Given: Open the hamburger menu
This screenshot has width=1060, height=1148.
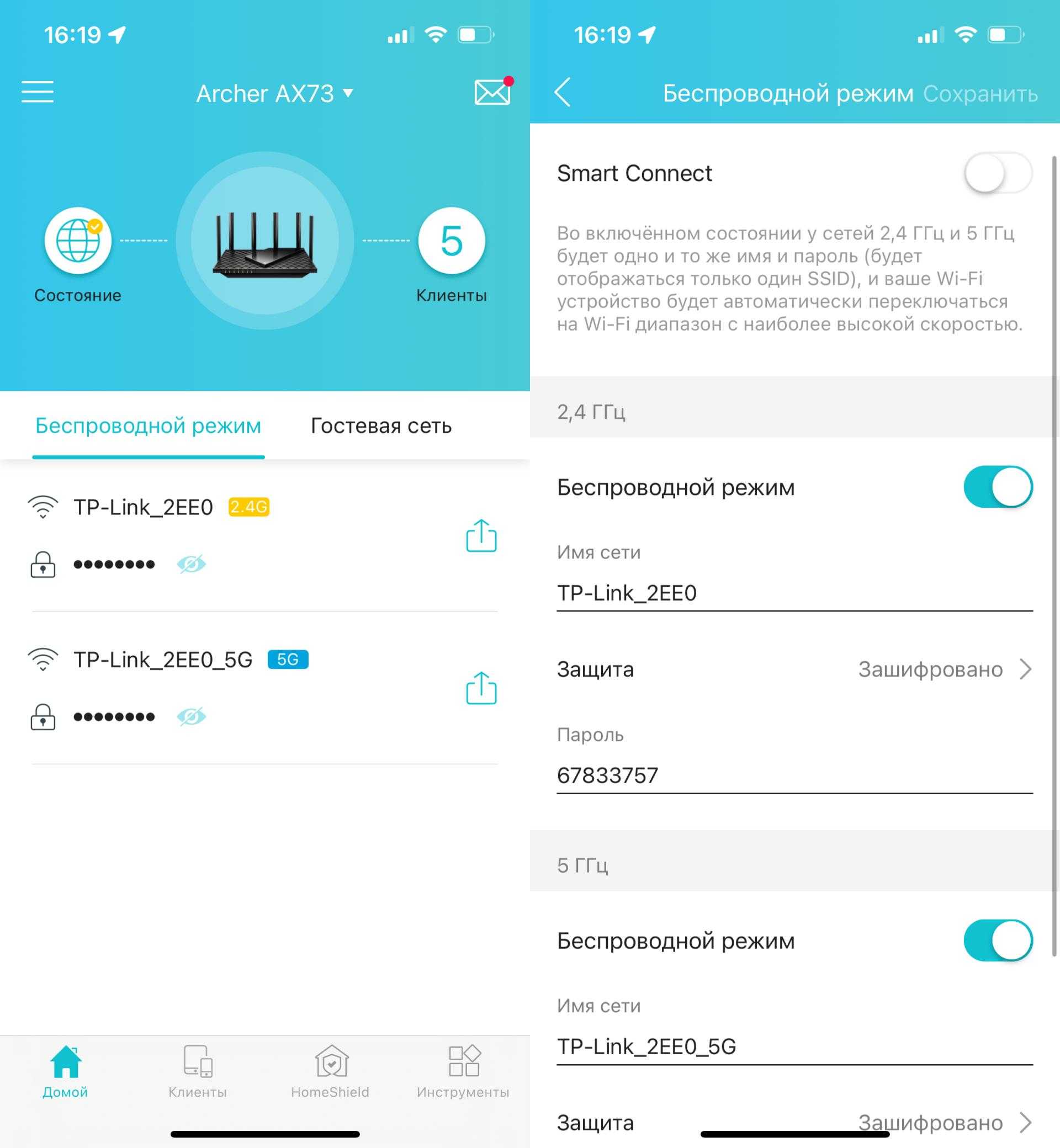Looking at the screenshot, I should (x=38, y=92).
